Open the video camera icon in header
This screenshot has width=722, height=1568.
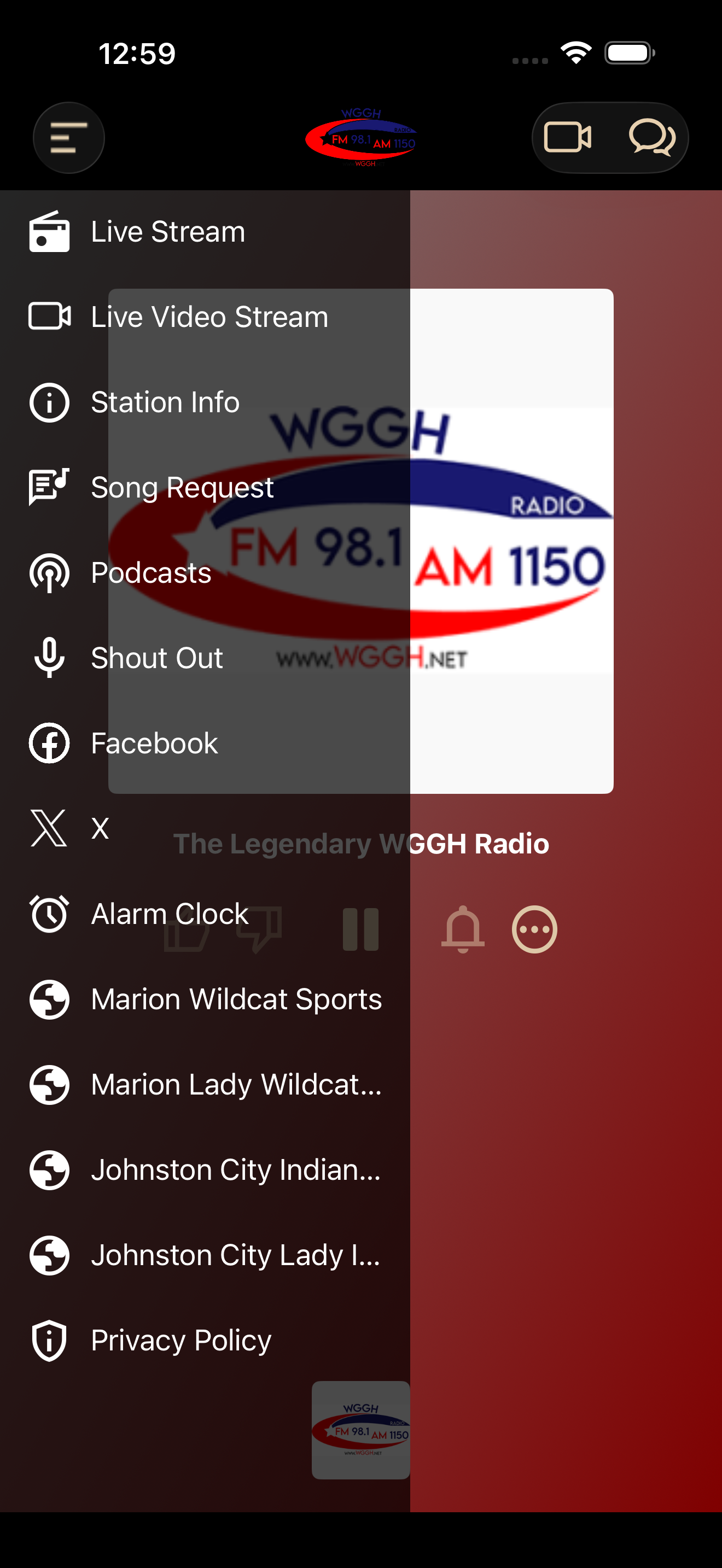pyautogui.click(x=567, y=137)
